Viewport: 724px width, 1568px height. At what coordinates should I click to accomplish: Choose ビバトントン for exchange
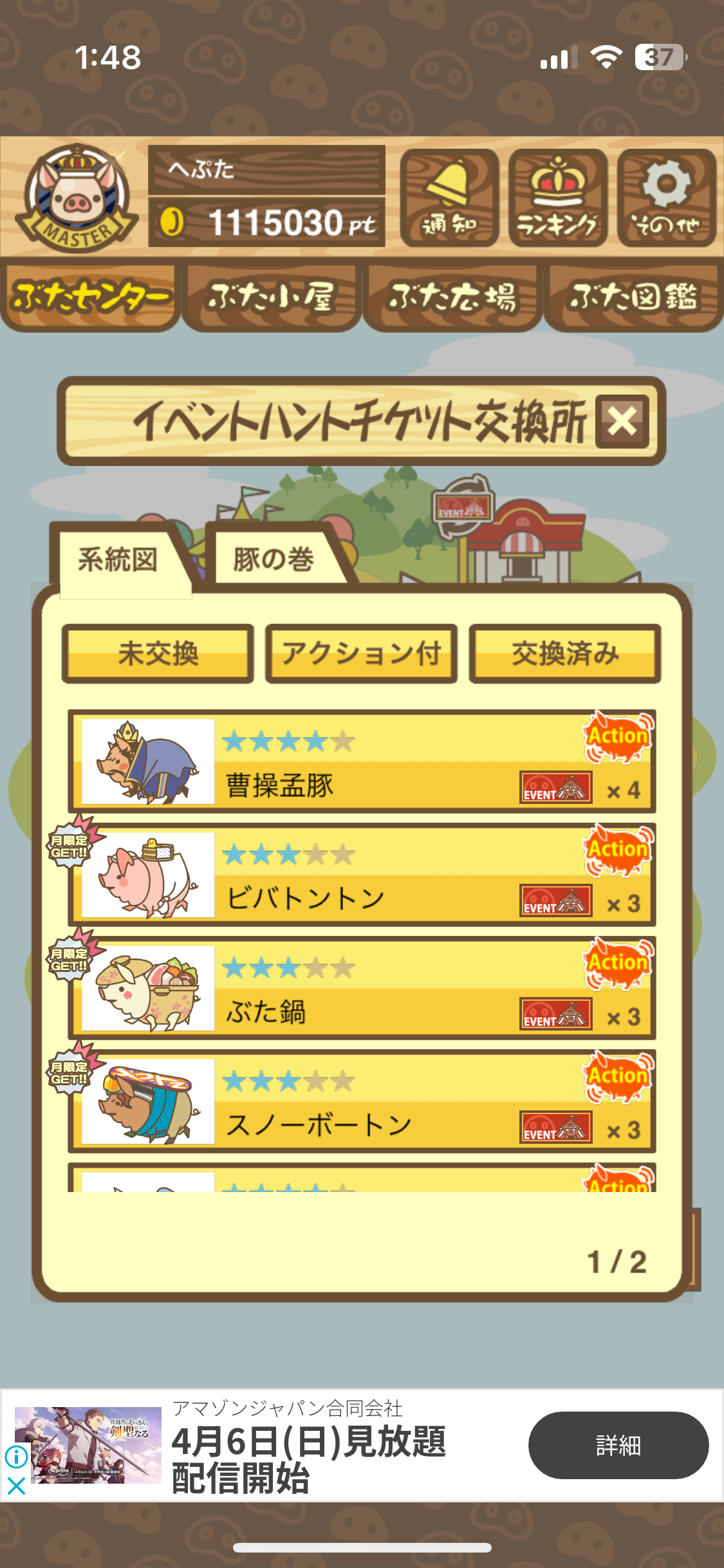tap(362, 875)
